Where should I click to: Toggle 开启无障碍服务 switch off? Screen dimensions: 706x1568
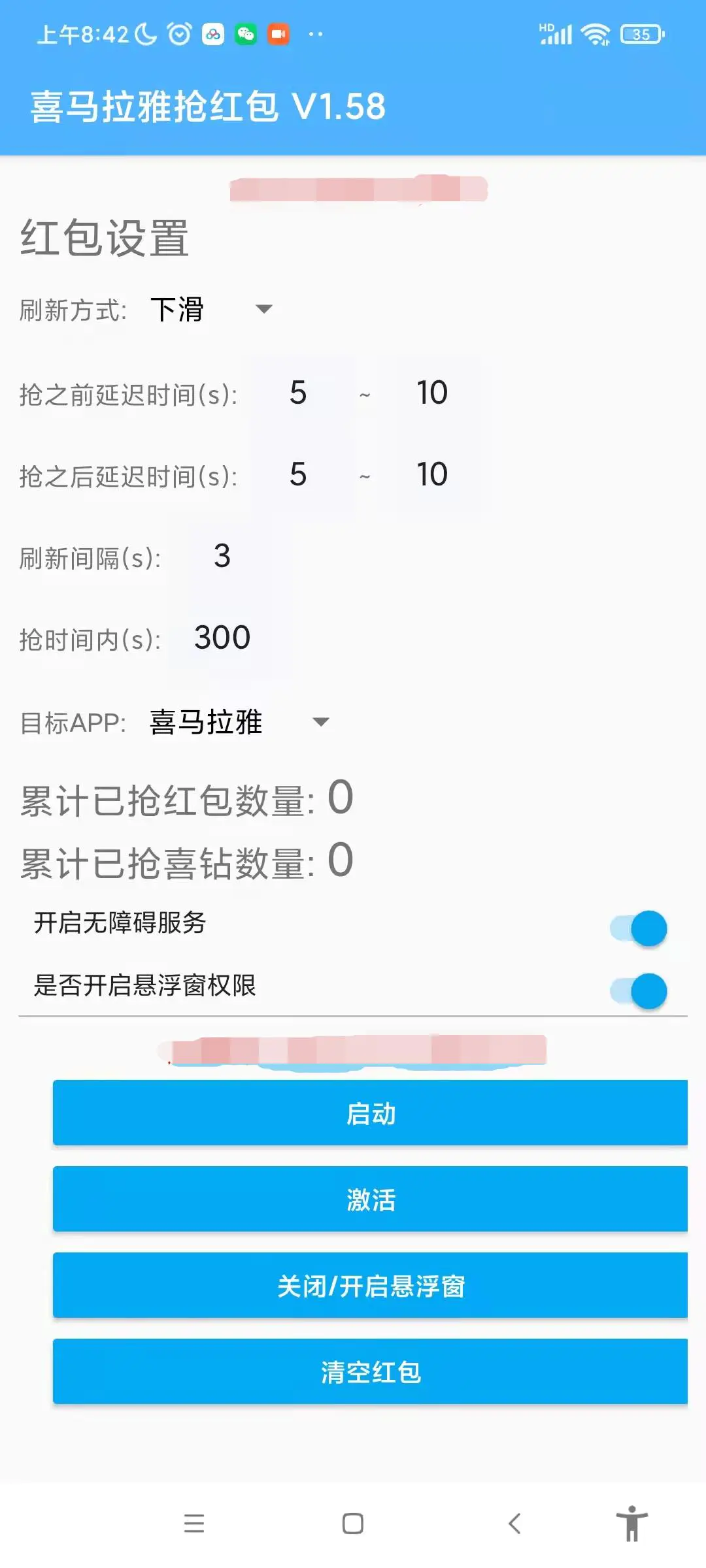(x=639, y=928)
